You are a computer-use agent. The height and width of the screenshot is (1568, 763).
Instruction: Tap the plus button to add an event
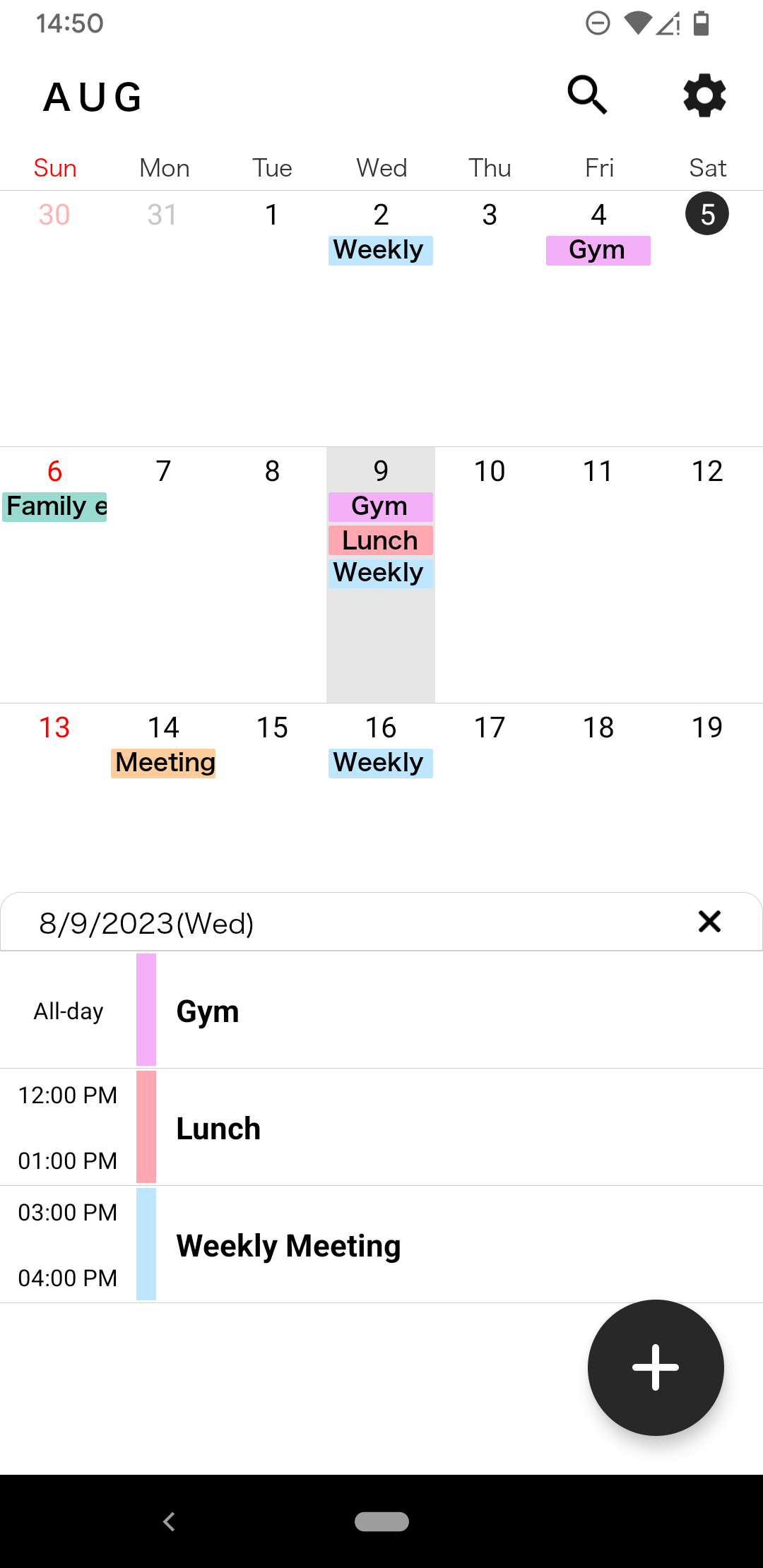(x=655, y=1368)
